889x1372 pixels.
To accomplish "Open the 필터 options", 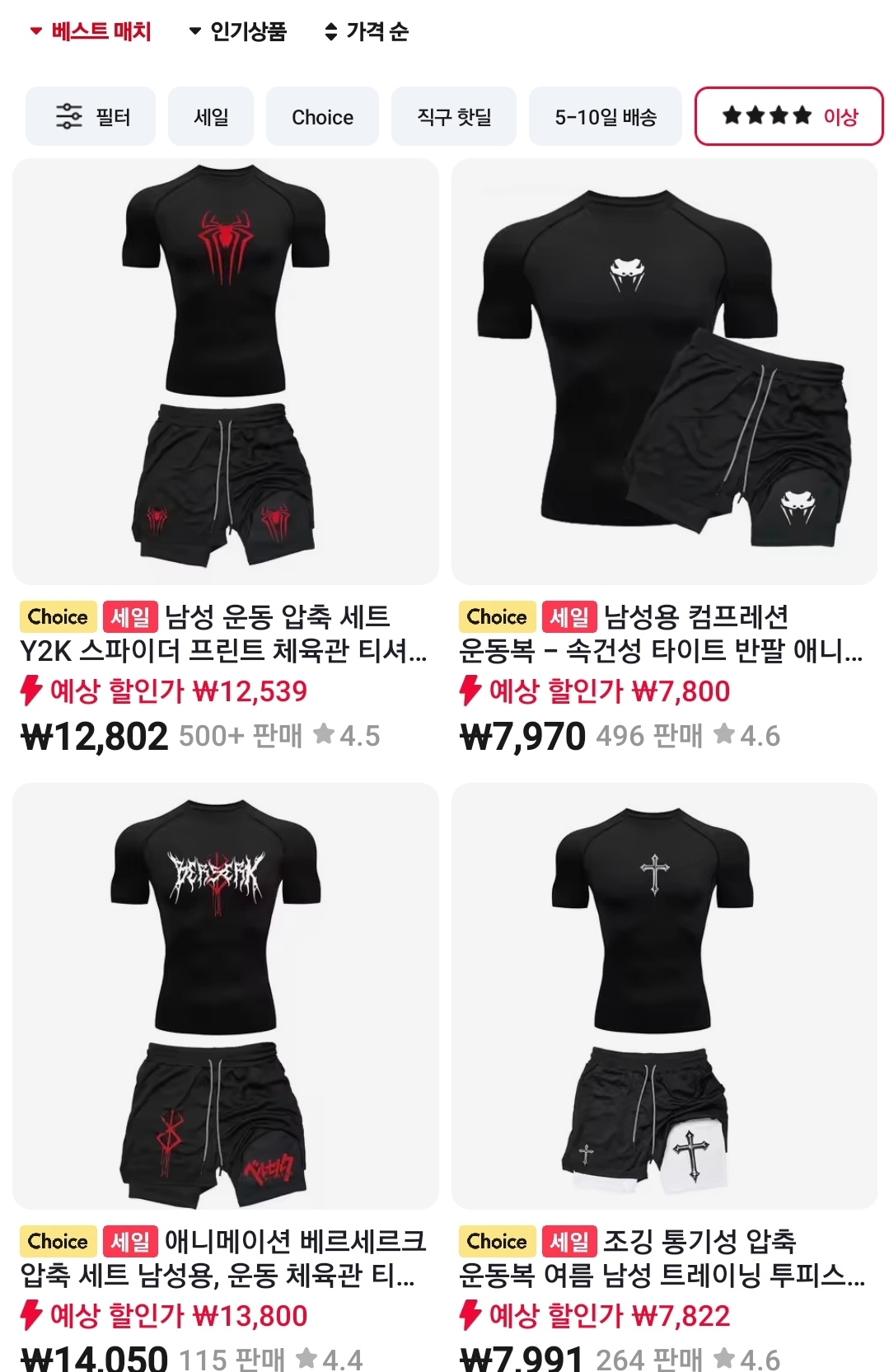I will [91, 117].
